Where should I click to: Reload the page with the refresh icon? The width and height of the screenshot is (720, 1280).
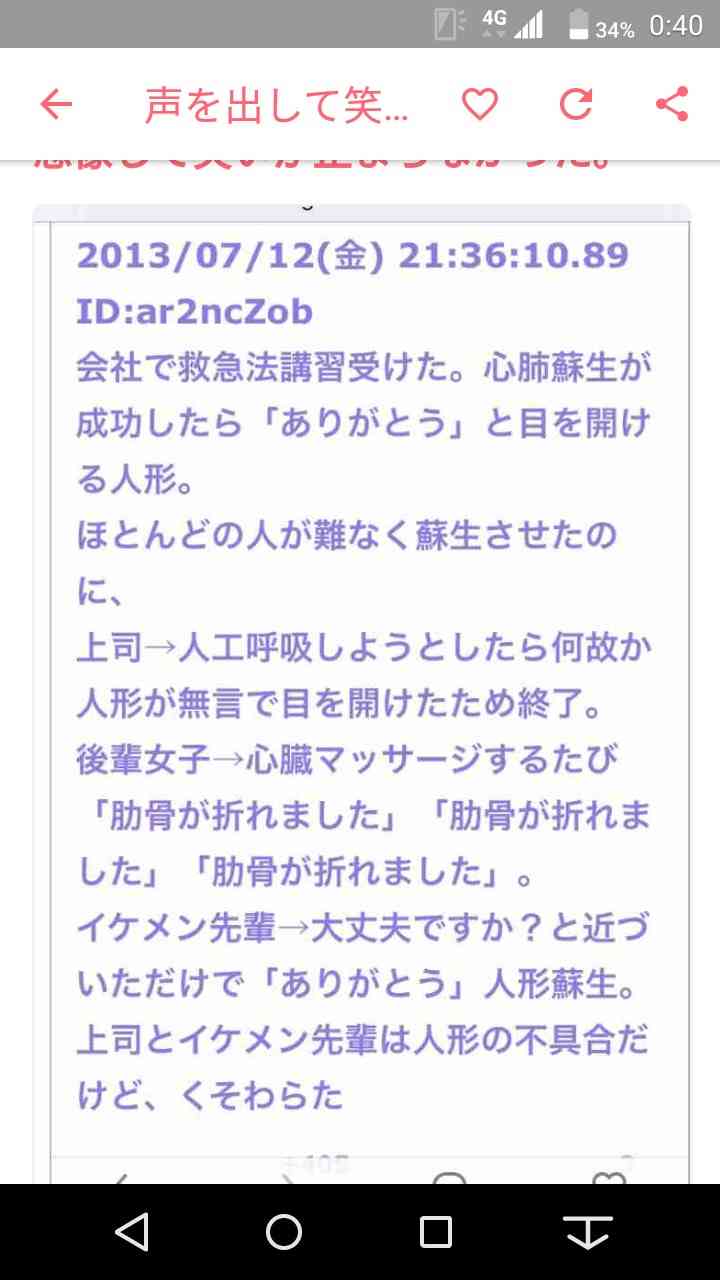click(x=576, y=104)
